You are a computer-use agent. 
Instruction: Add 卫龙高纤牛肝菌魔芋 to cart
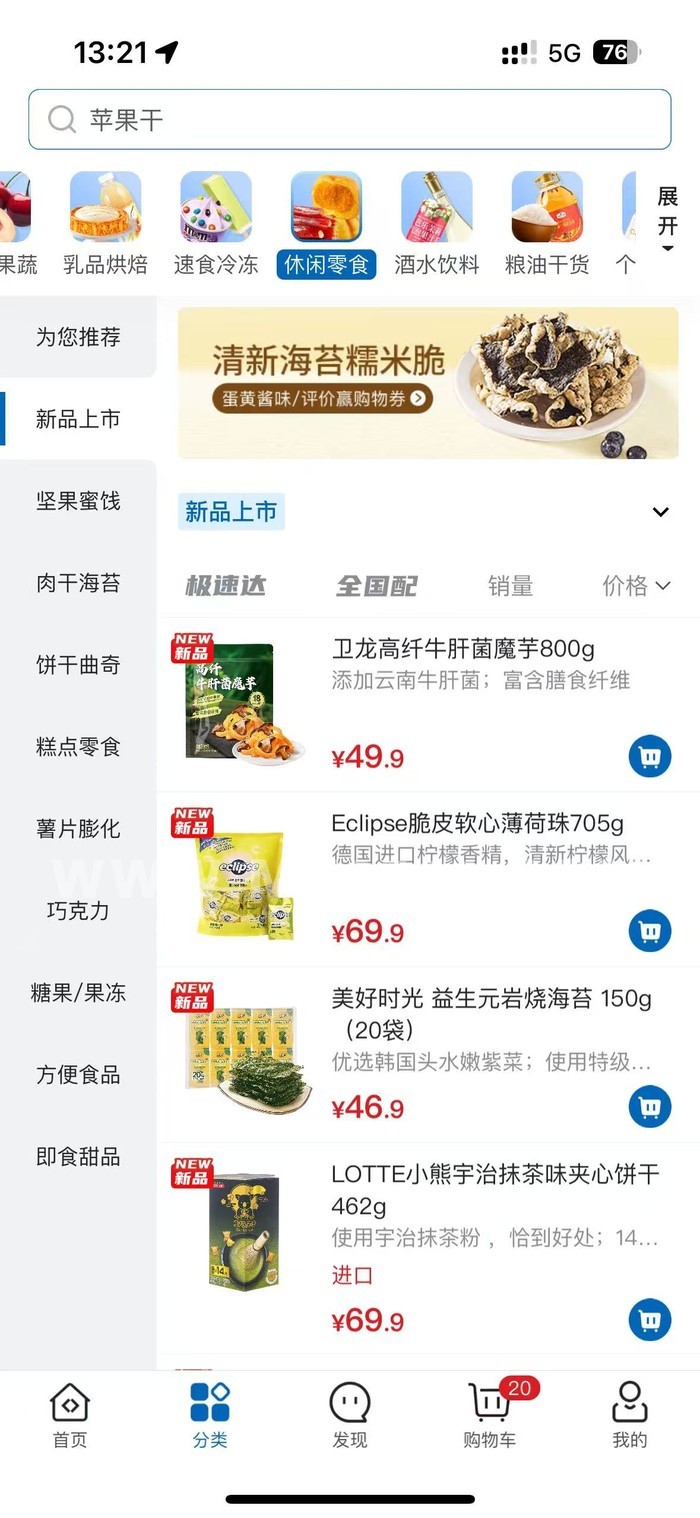tap(650, 756)
